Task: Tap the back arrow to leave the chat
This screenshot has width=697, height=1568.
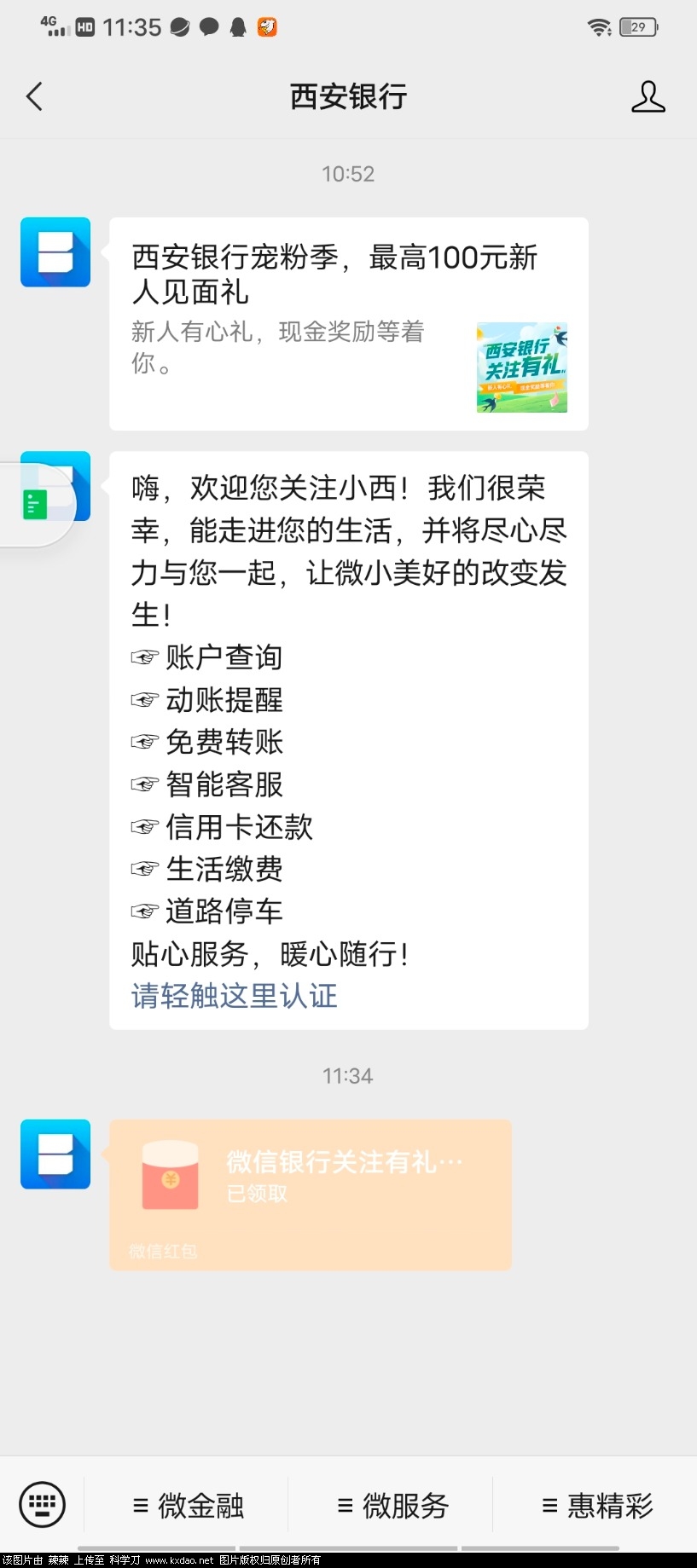Action: pyautogui.click(x=34, y=96)
